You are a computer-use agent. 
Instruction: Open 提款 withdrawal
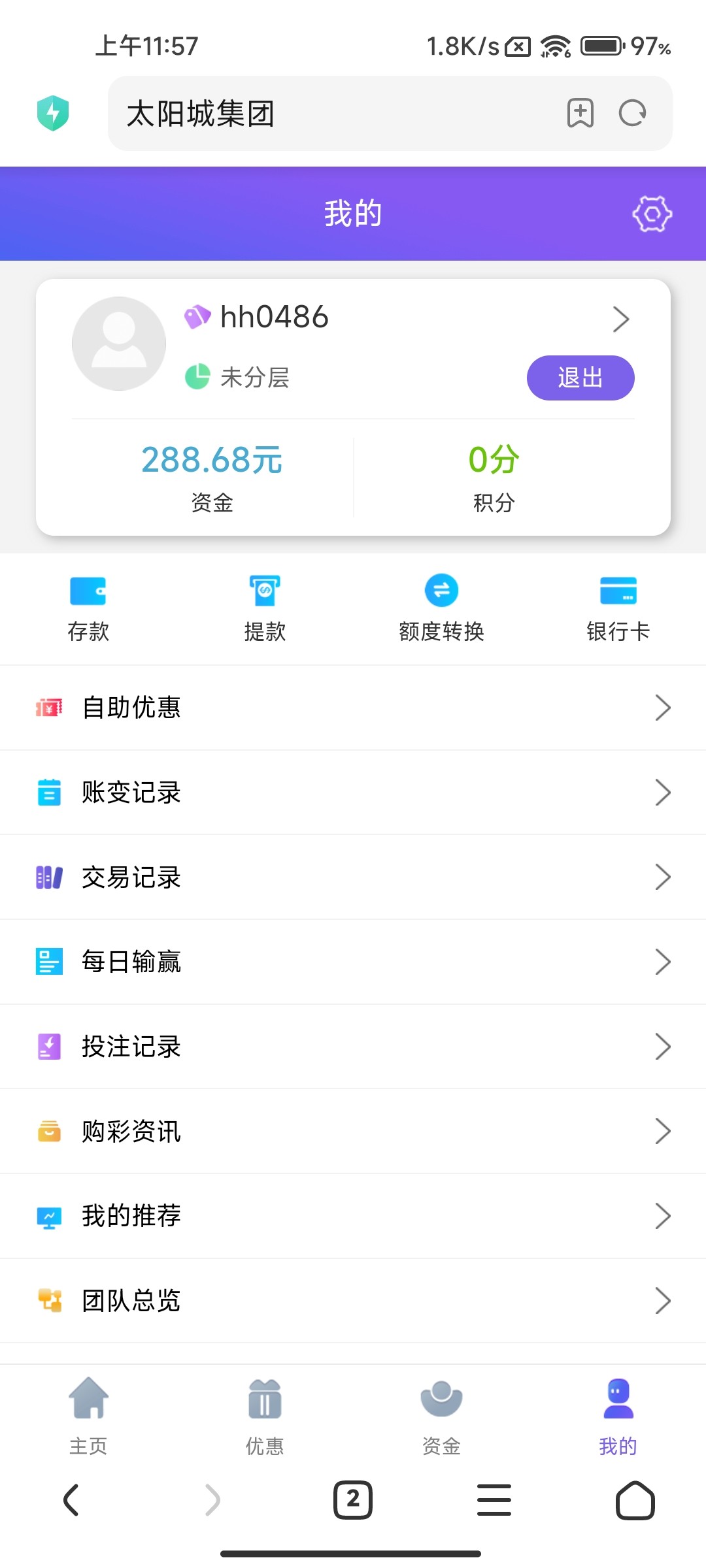click(x=265, y=608)
